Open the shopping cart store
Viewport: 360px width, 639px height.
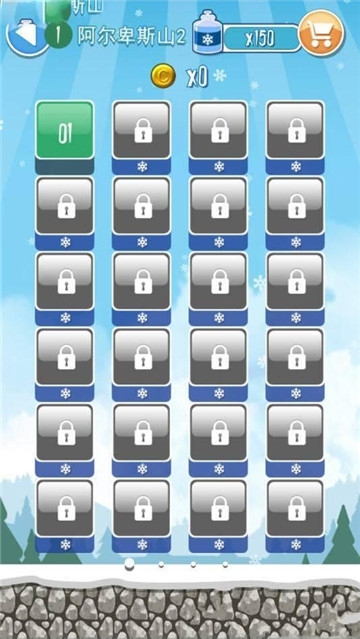pos(321,33)
